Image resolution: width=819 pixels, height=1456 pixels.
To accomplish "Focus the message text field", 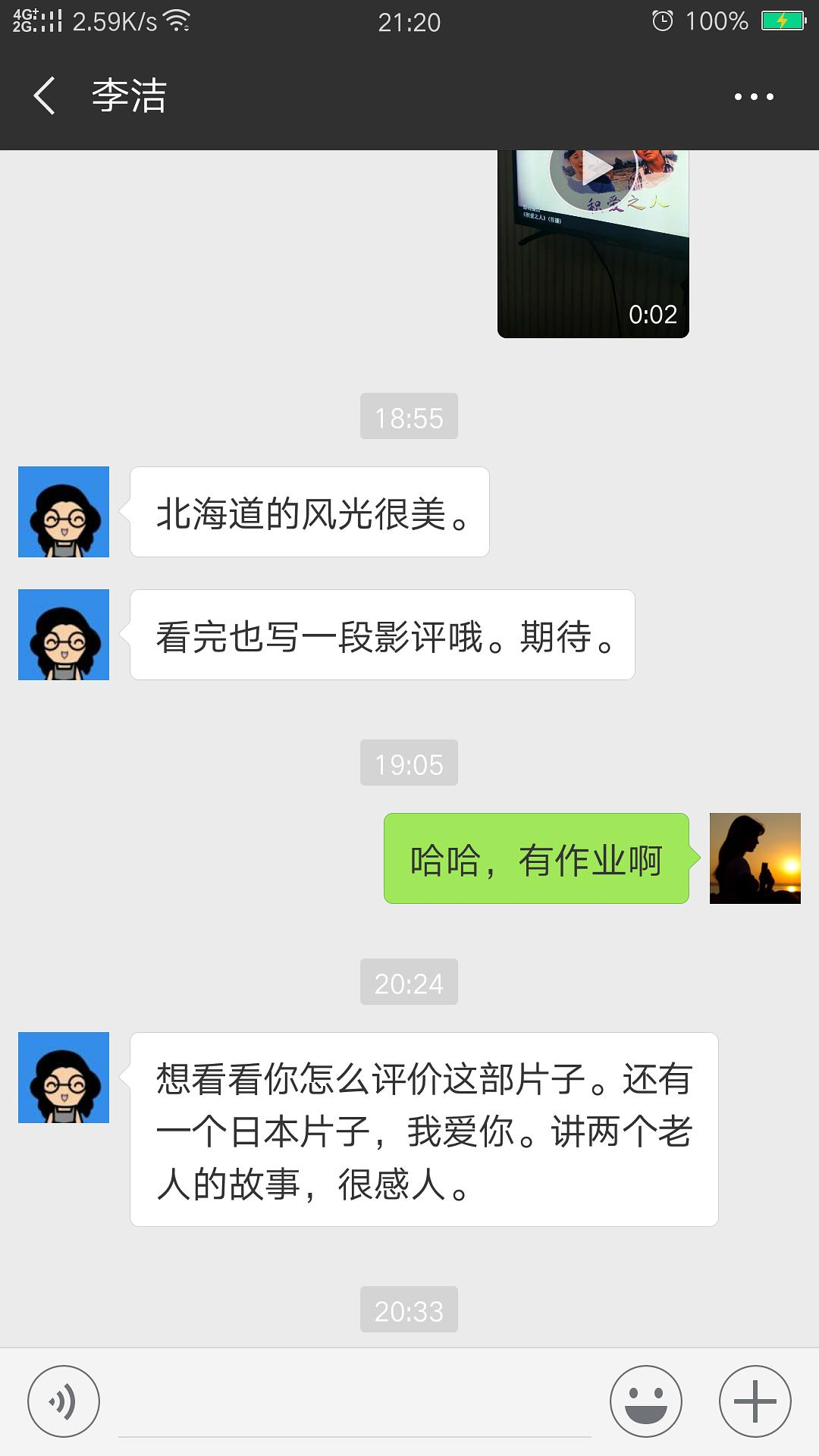I will click(355, 1403).
